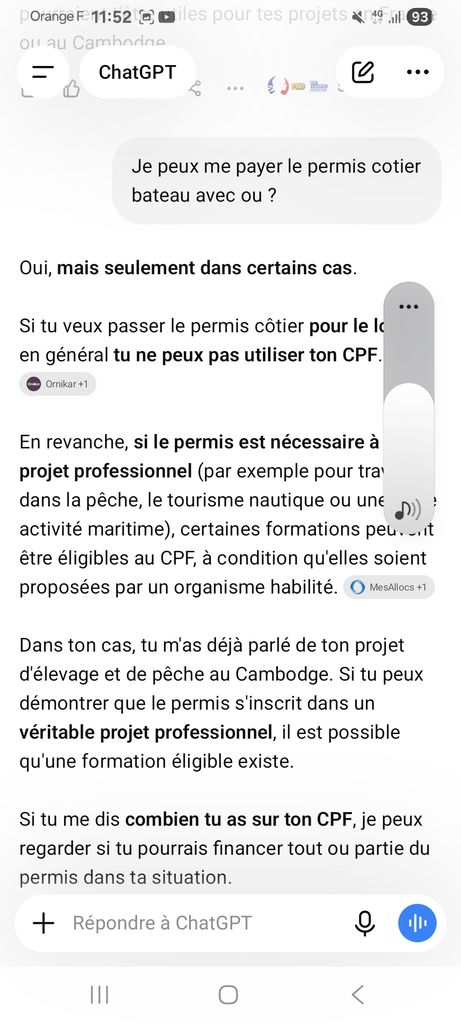The height and width of the screenshot is (1024, 461).
Task: Go back with the system back button
Action: click(x=357, y=995)
